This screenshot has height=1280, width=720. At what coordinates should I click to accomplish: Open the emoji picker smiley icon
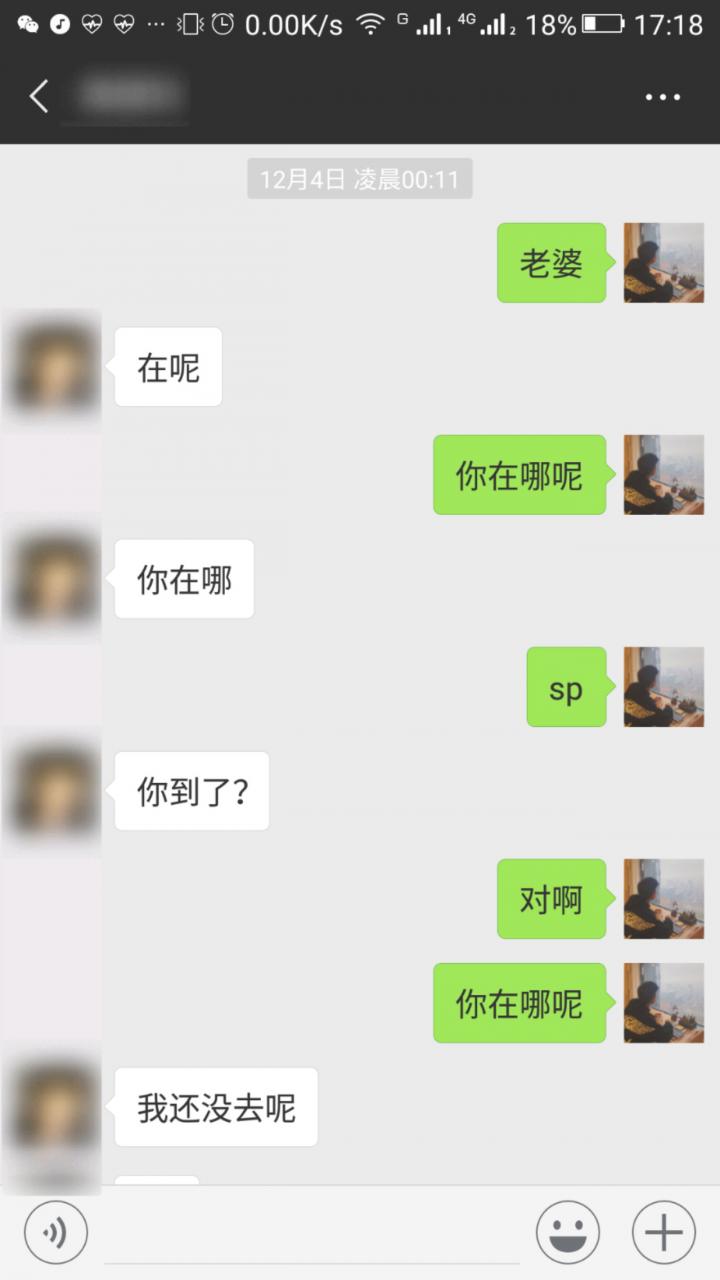pyautogui.click(x=567, y=1232)
